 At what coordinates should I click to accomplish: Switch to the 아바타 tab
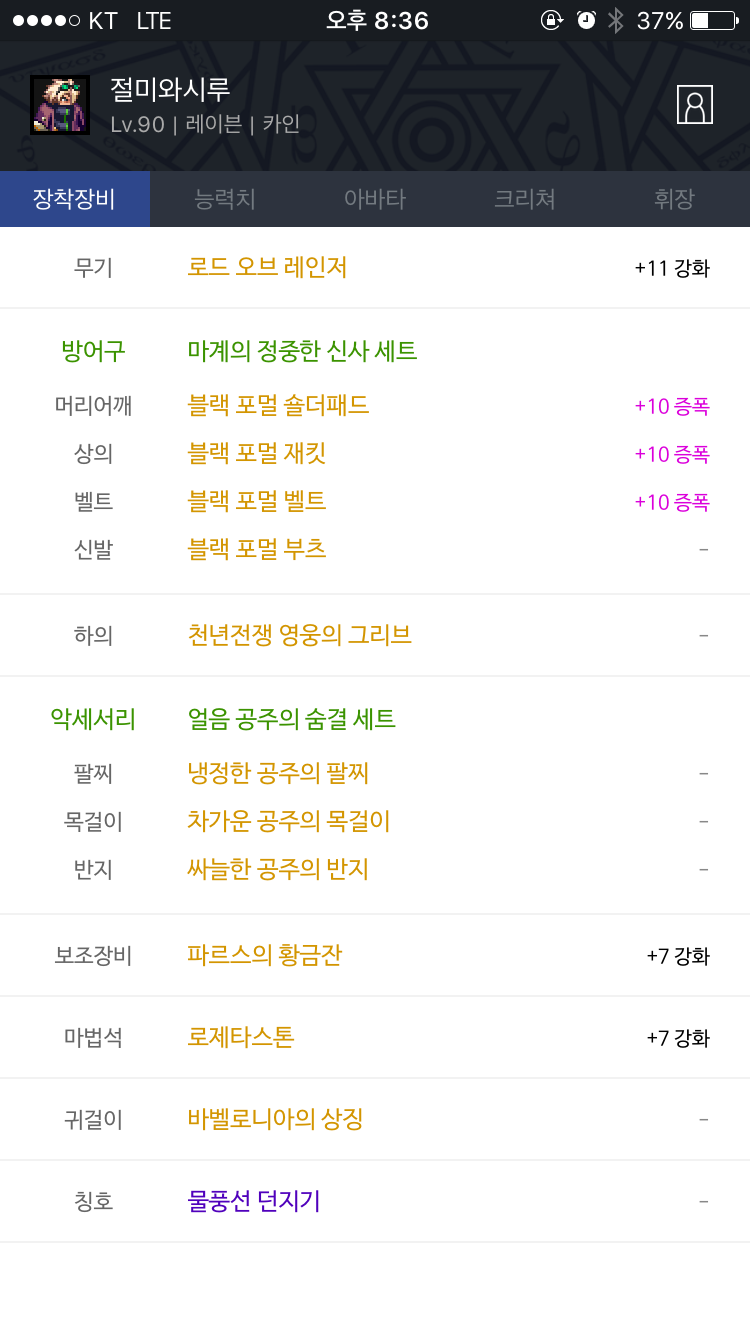point(375,199)
